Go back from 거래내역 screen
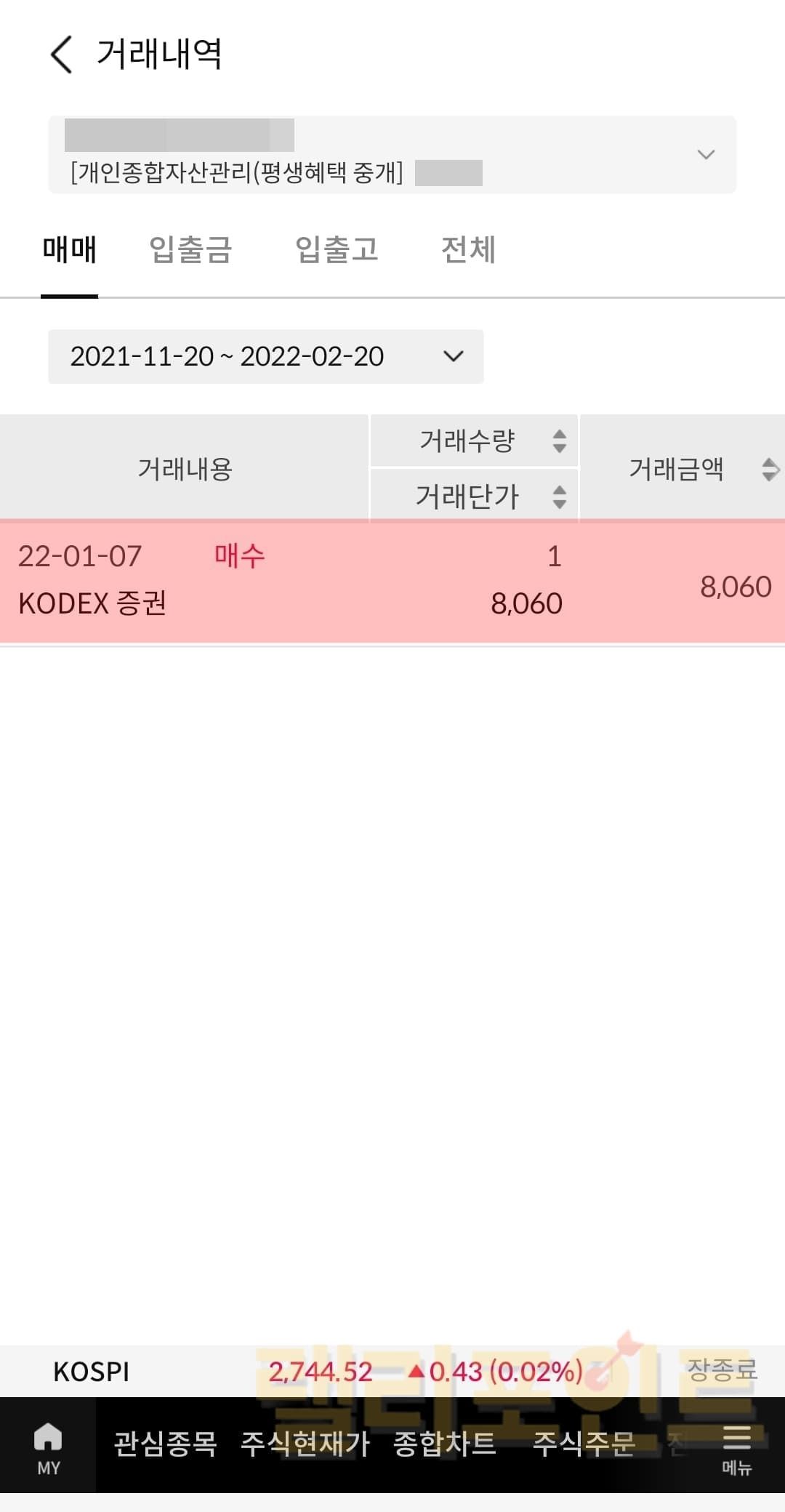Viewport: 785px width, 1512px height. click(x=62, y=55)
